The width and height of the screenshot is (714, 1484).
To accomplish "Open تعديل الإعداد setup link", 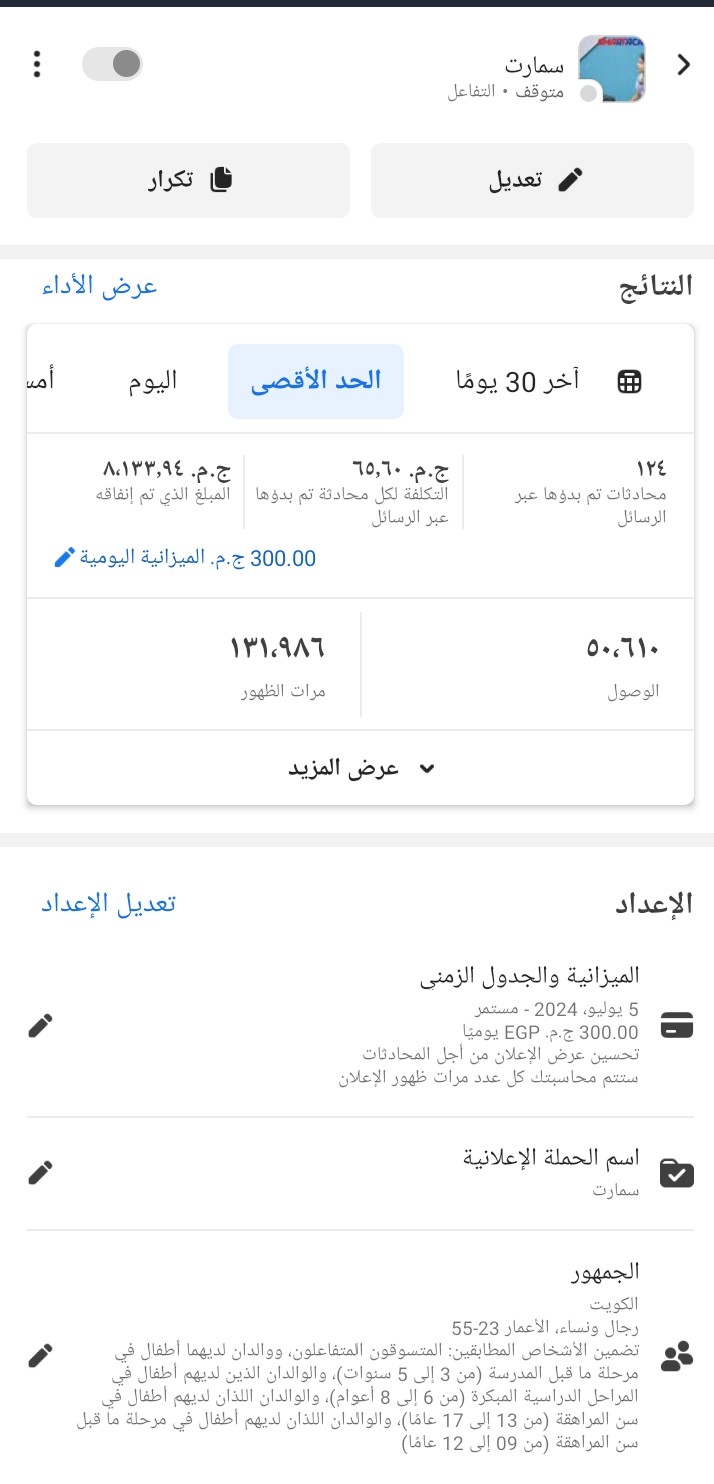I will click(108, 903).
